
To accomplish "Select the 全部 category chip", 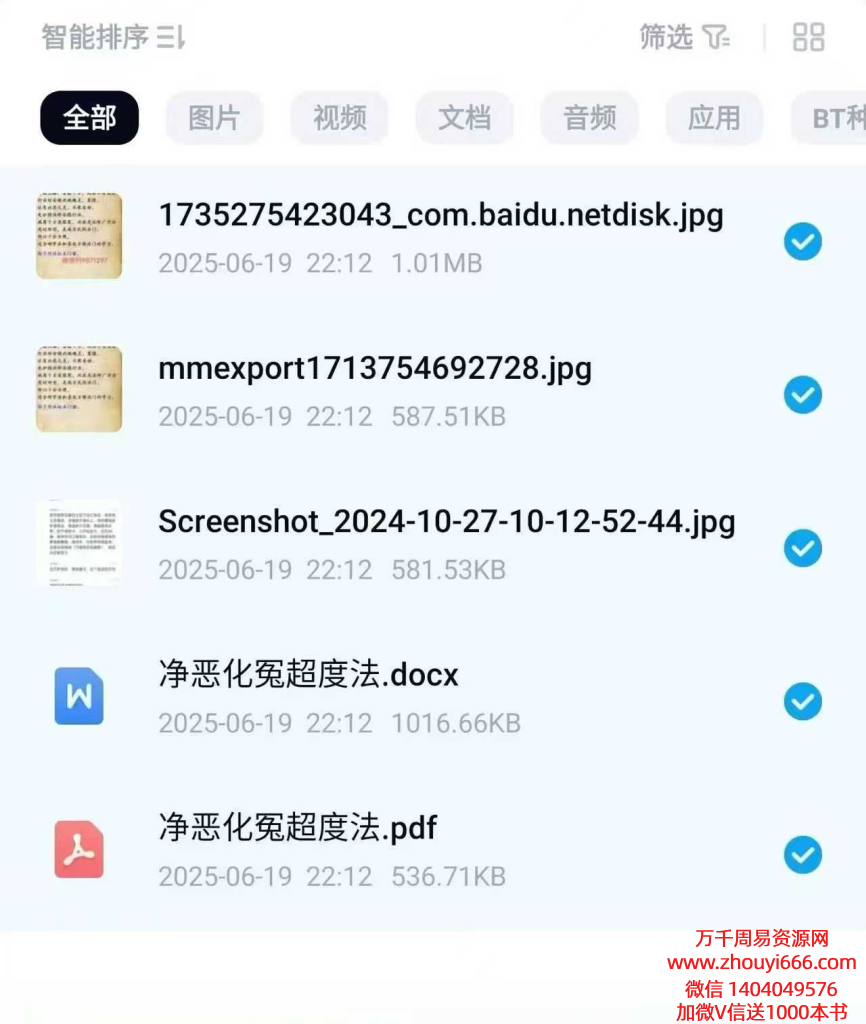I will coord(89,118).
